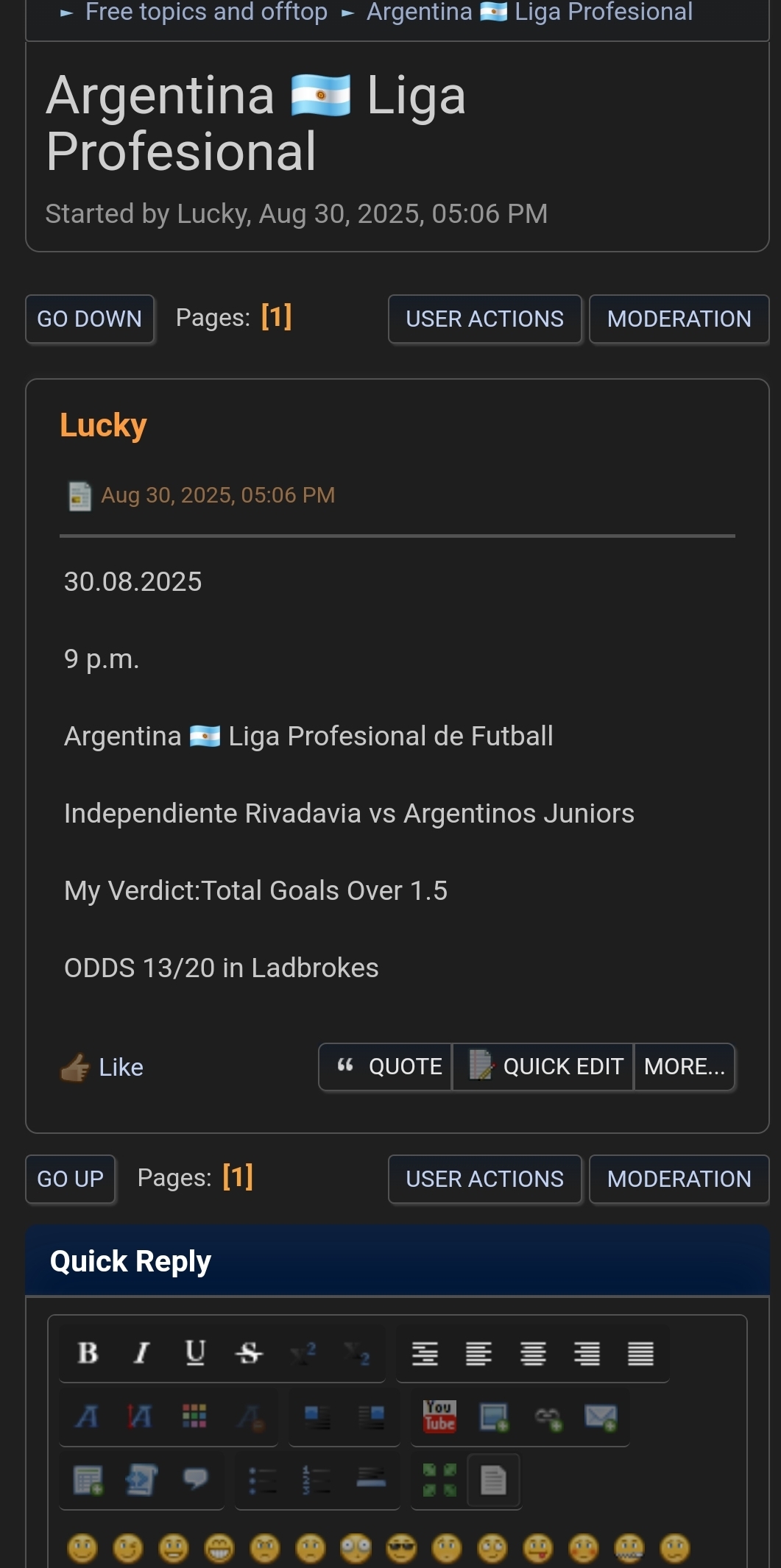781x1568 pixels.
Task: Tap the GO DOWN button
Action: [x=89, y=319]
